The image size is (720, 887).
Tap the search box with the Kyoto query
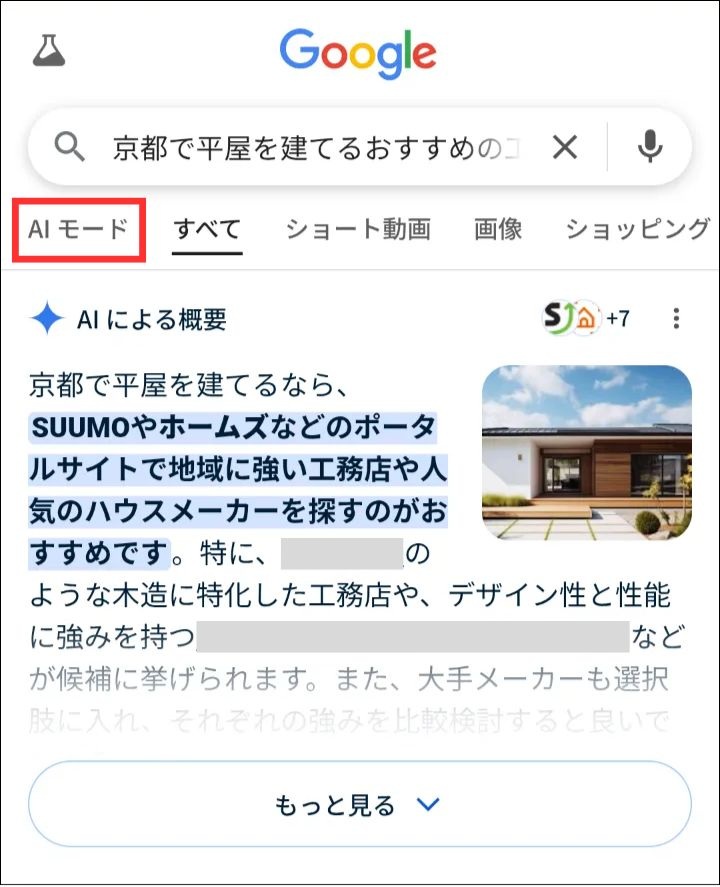315,148
